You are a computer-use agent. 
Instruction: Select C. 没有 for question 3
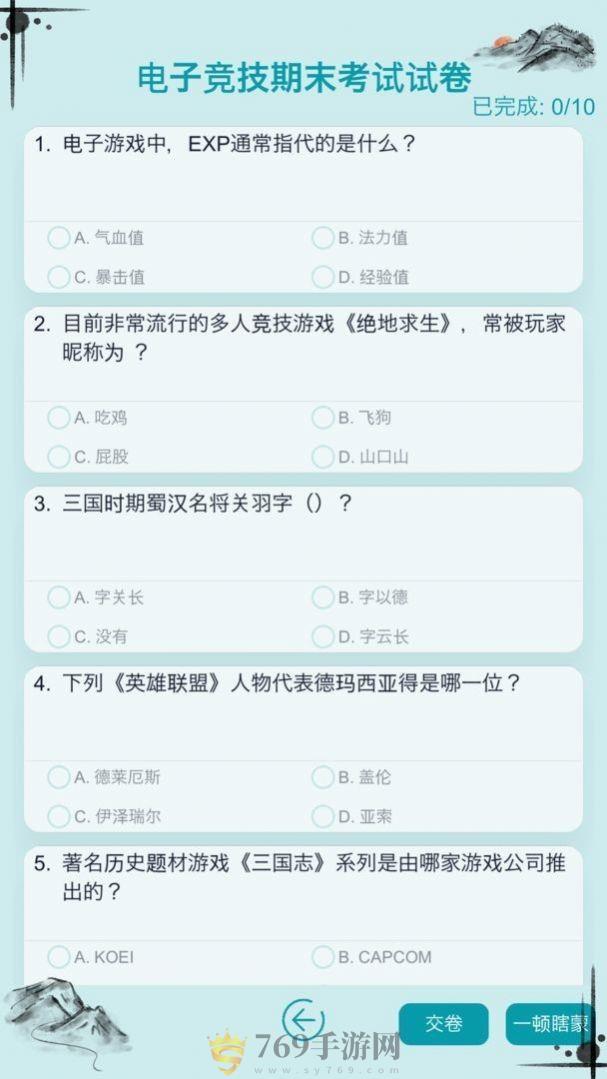coord(88,637)
